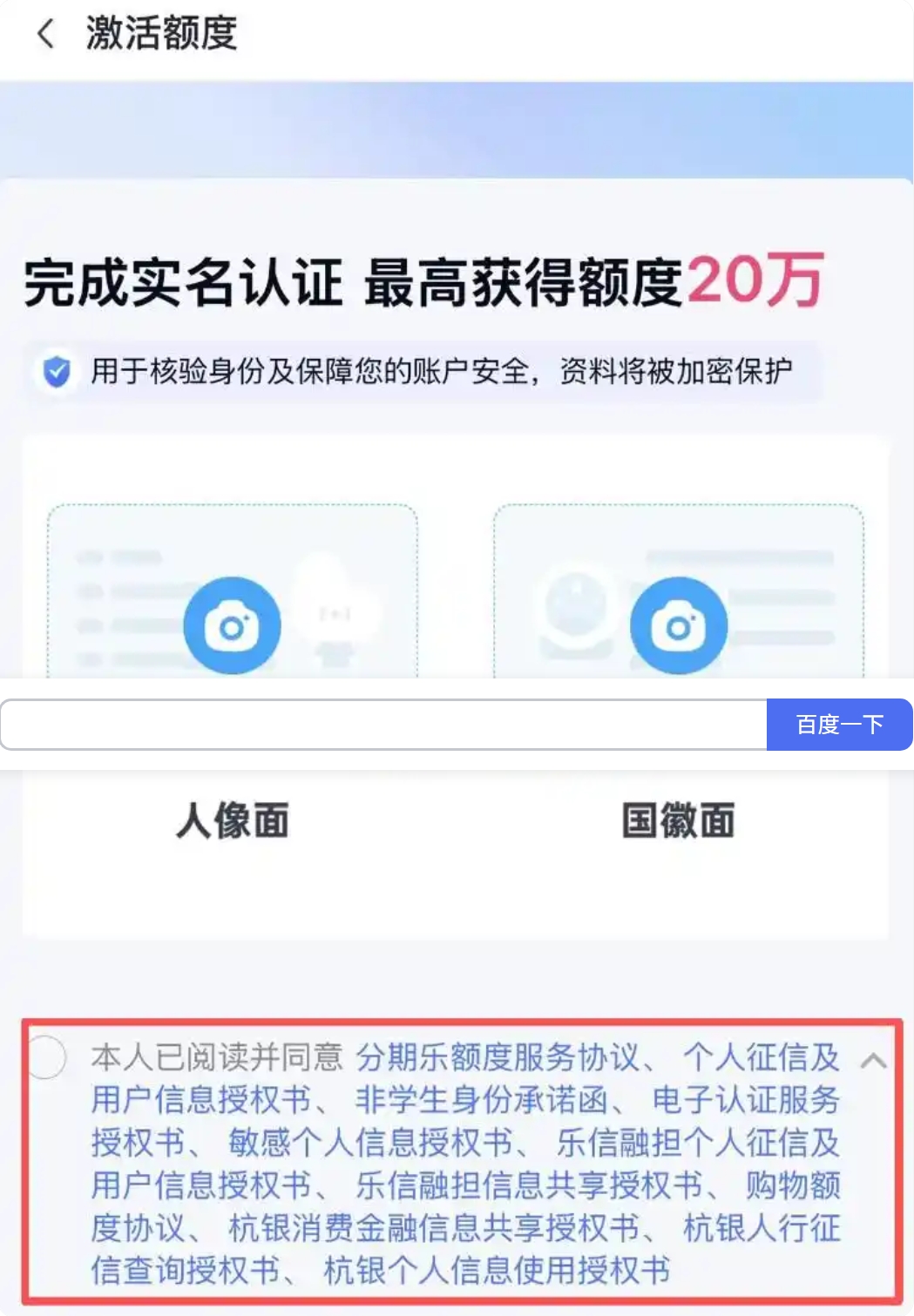Open the 杭银个人信息使用授权书 link
This screenshot has width=914, height=1316.
[x=497, y=1271]
